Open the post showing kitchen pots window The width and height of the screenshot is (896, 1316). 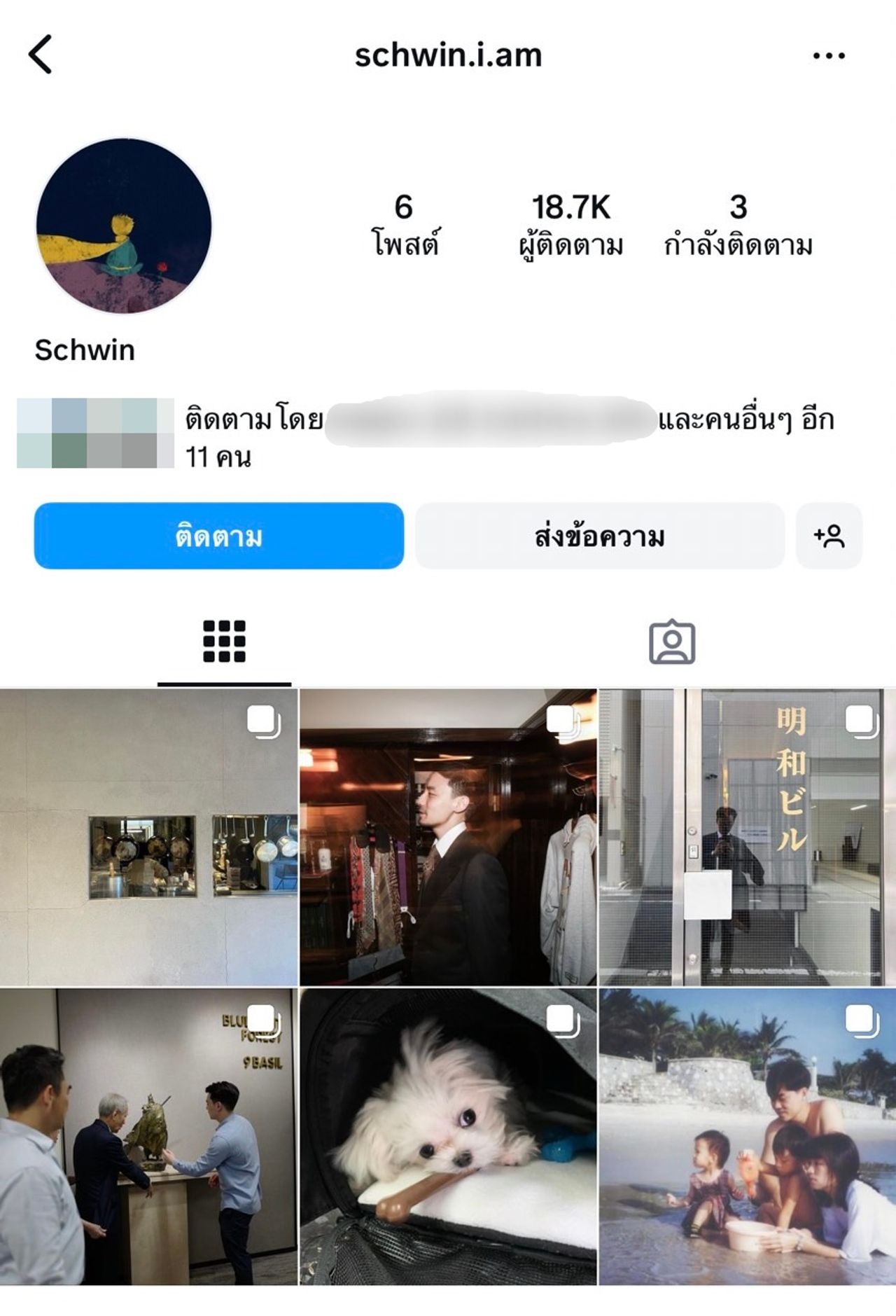pos(148,837)
